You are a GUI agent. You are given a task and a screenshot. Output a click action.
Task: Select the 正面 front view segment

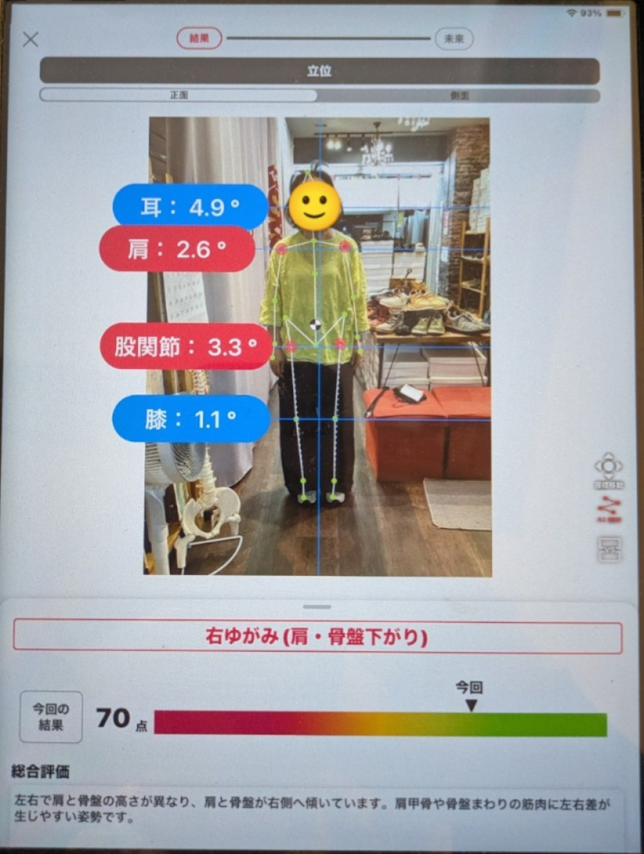pyautogui.click(x=178, y=96)
